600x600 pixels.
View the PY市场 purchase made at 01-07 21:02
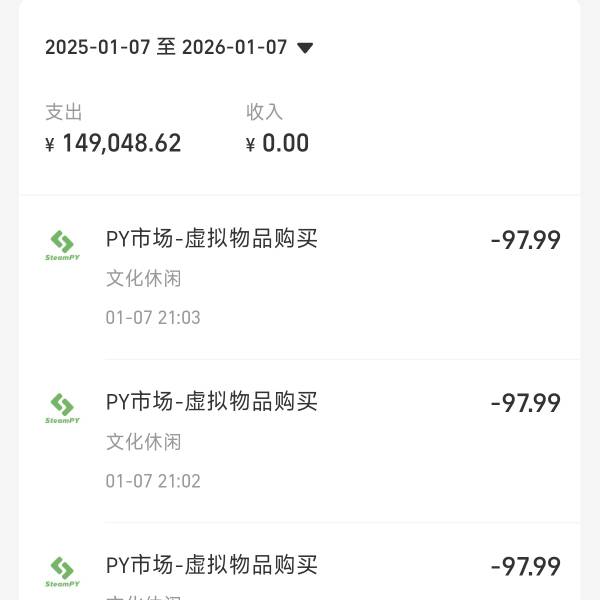300,440
